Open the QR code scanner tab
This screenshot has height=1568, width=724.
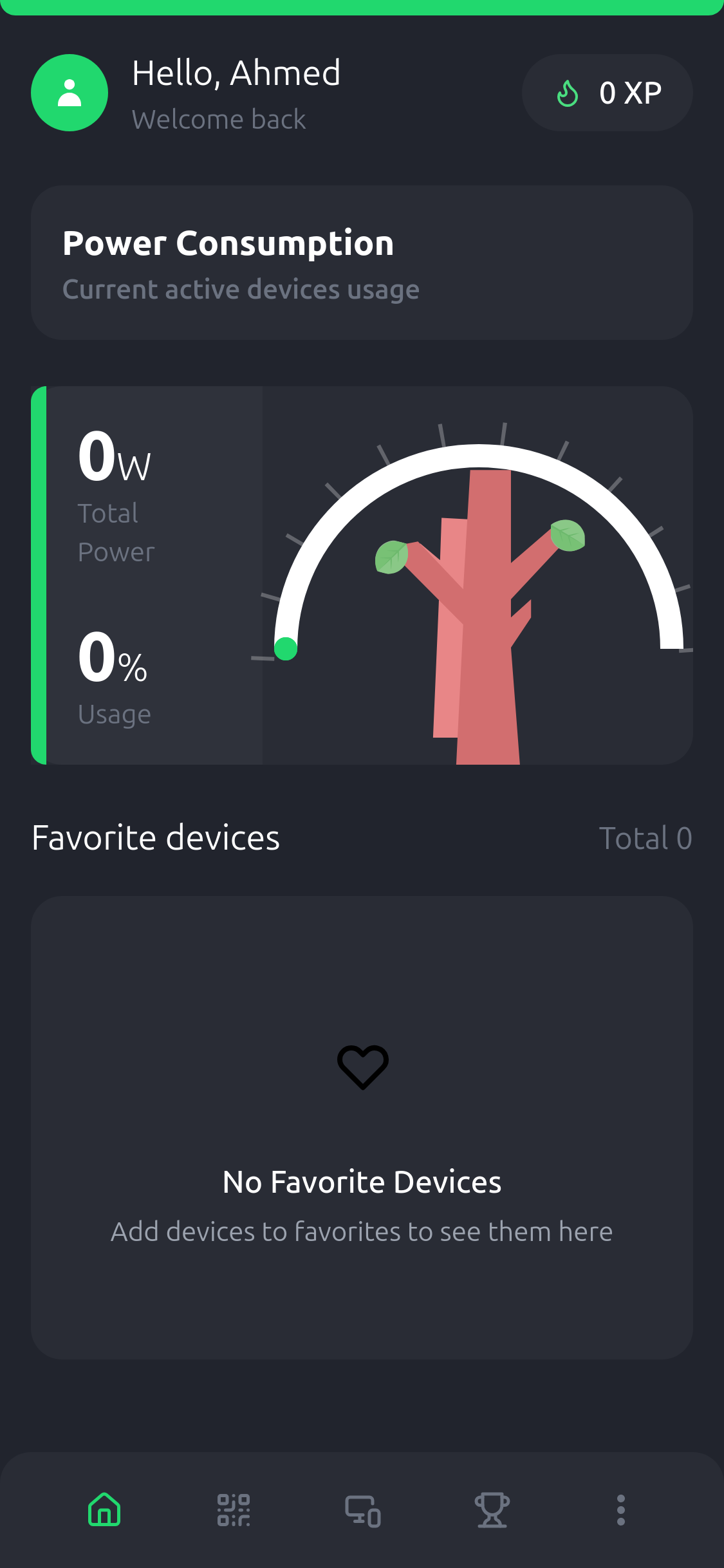[234, 1509]
